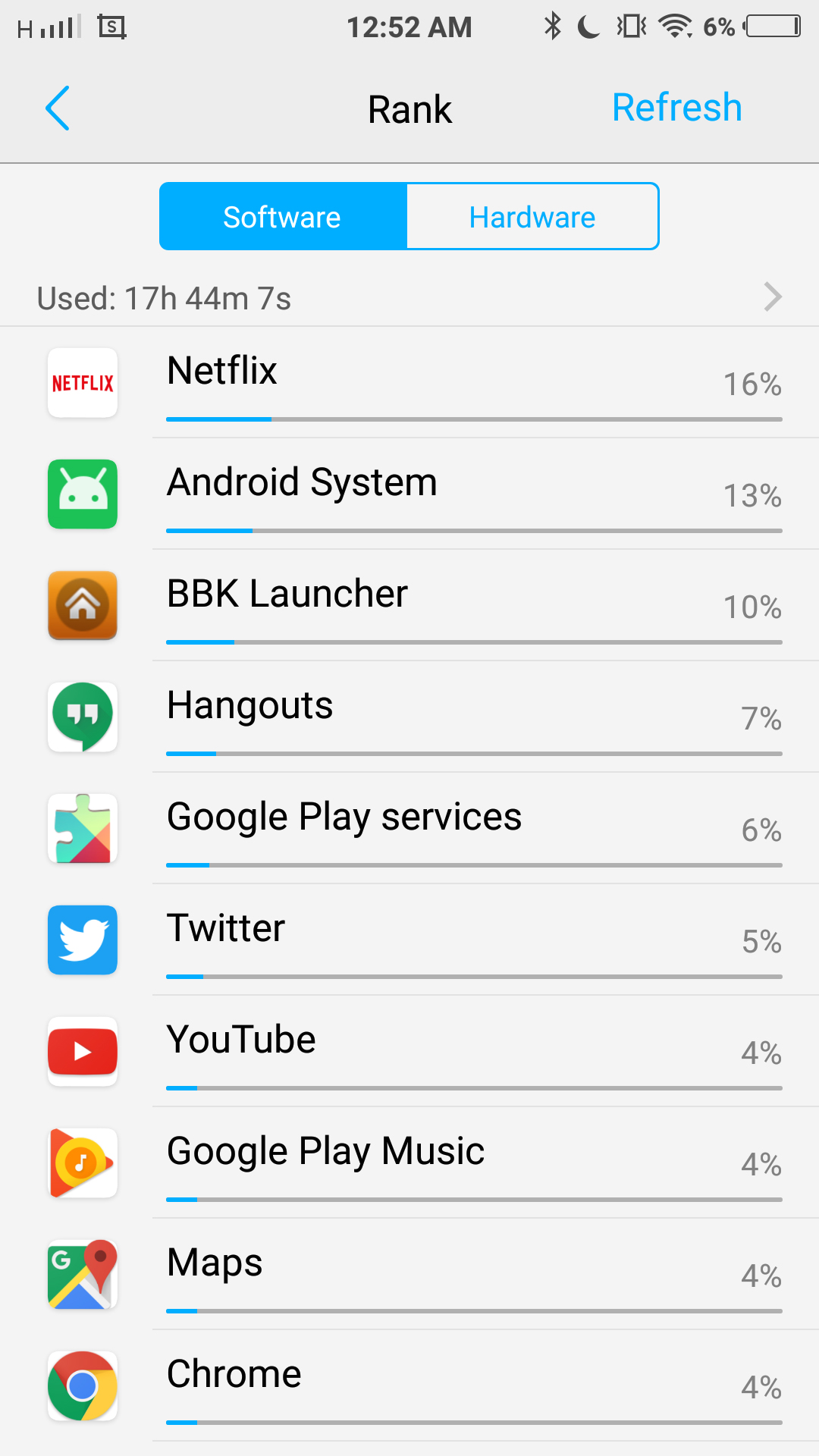Show YouTube power usage details
Image resolution: width=819 pixels, height=1456 pixels.
coord(409,1052)
